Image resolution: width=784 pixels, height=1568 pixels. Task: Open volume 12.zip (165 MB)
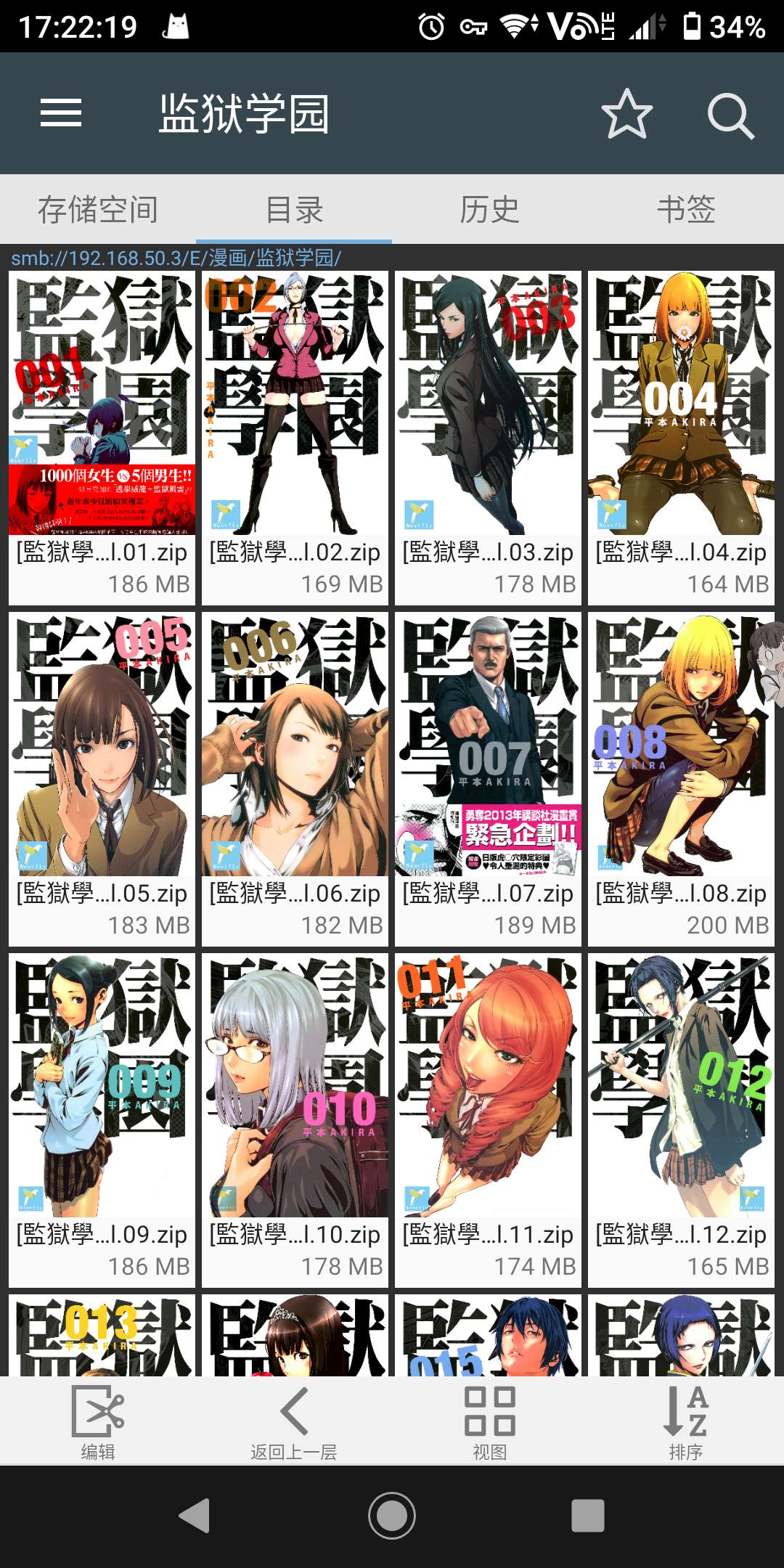(681, 1118)
